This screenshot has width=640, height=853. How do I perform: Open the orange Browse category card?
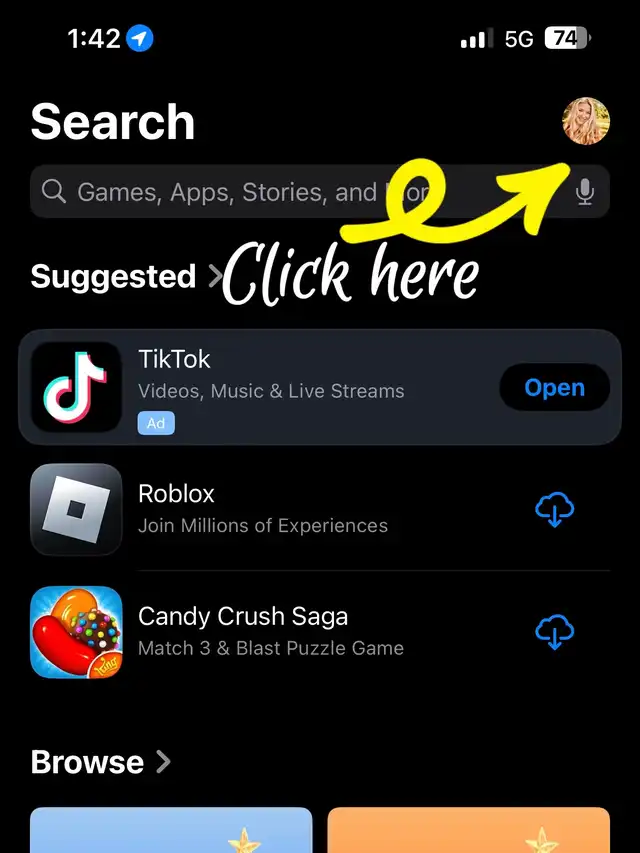[468, 830]
